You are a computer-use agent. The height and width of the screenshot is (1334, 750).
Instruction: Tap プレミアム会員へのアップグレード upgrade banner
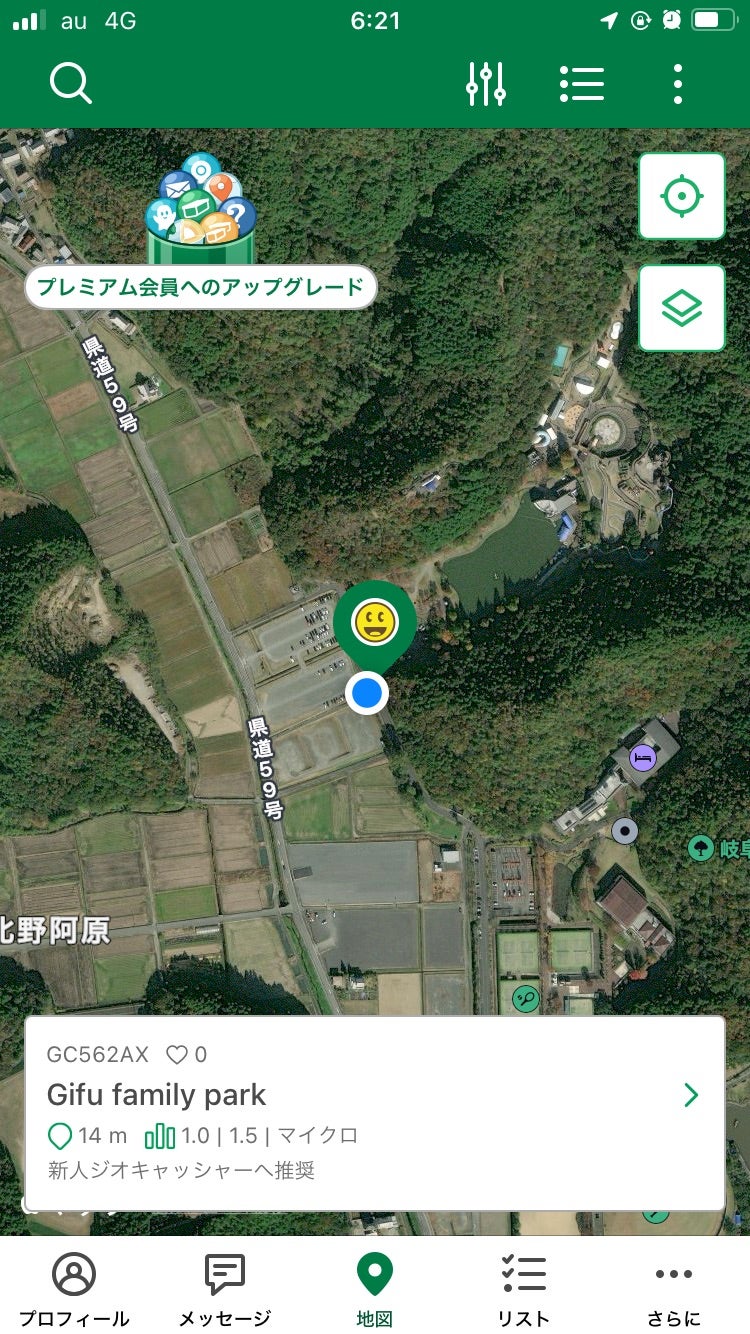(x=200, y=287)
